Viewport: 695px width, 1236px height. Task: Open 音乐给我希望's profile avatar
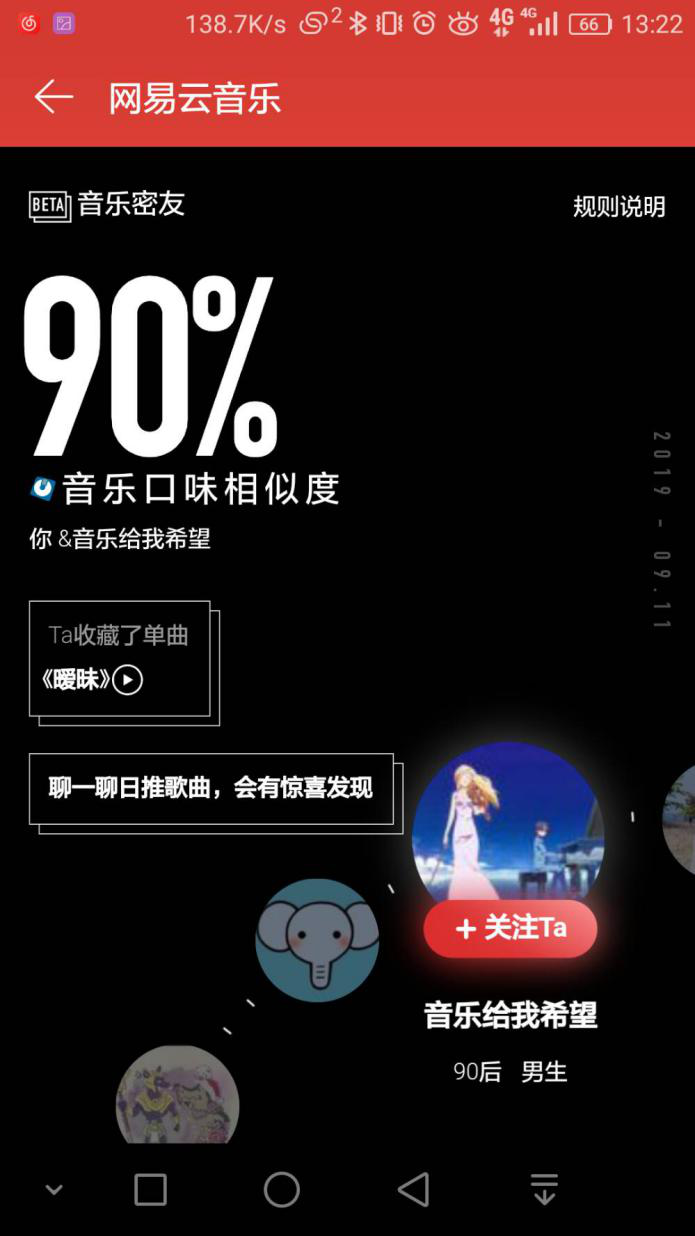508,820
